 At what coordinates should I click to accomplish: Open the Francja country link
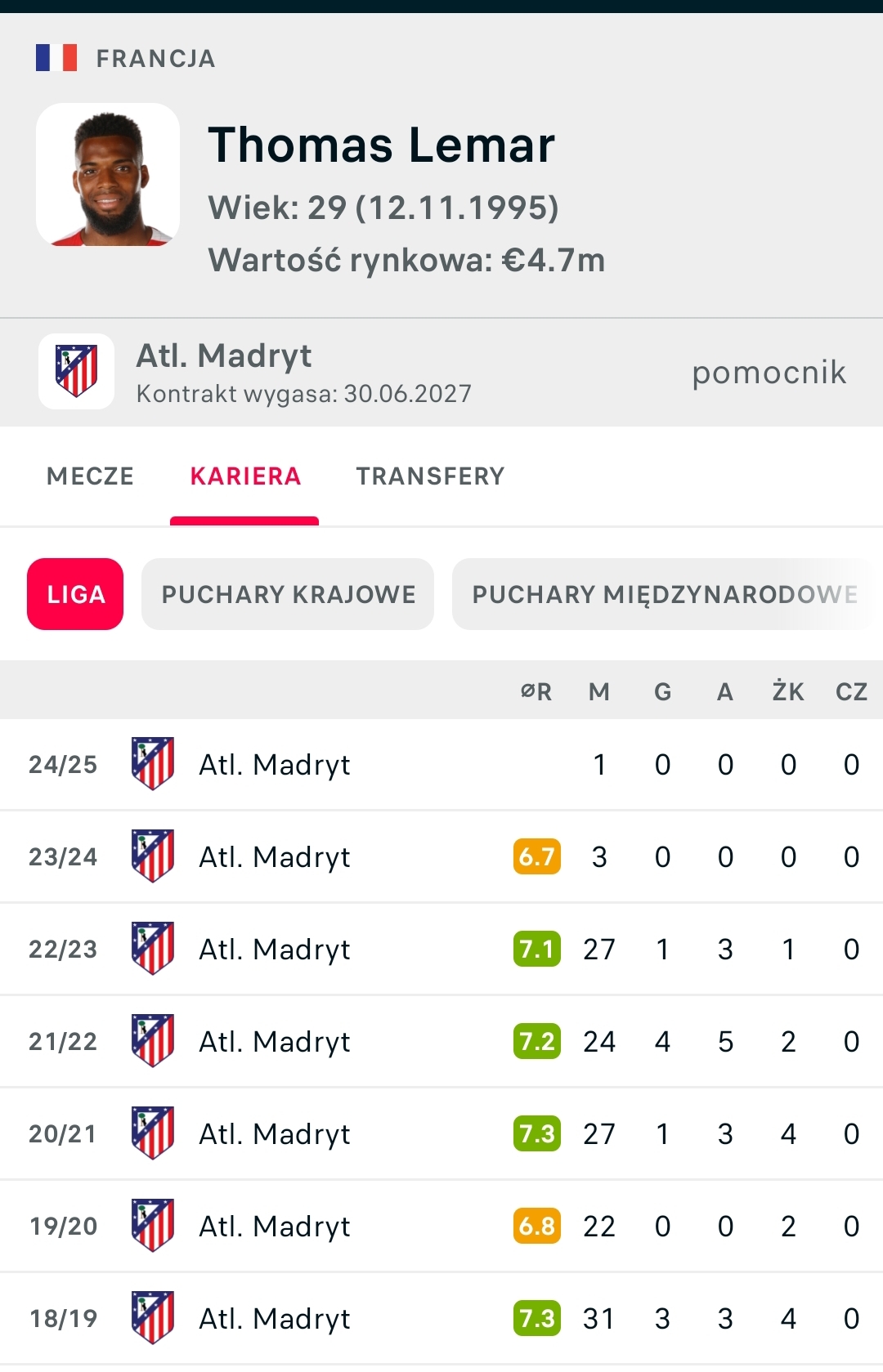pyautogui.click(x=154, y=59)
